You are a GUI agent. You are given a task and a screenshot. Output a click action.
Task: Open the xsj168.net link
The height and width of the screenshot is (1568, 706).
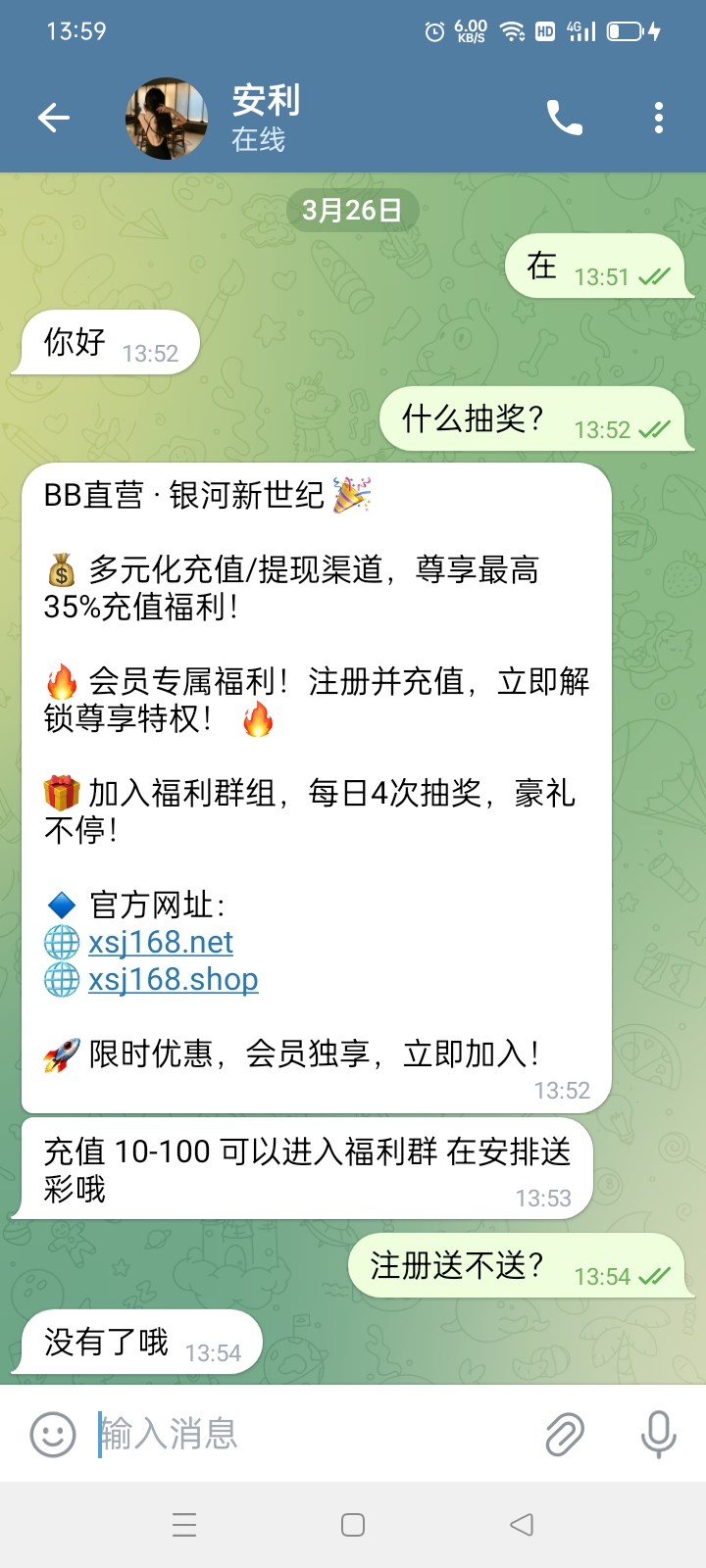tap(161, 943)
